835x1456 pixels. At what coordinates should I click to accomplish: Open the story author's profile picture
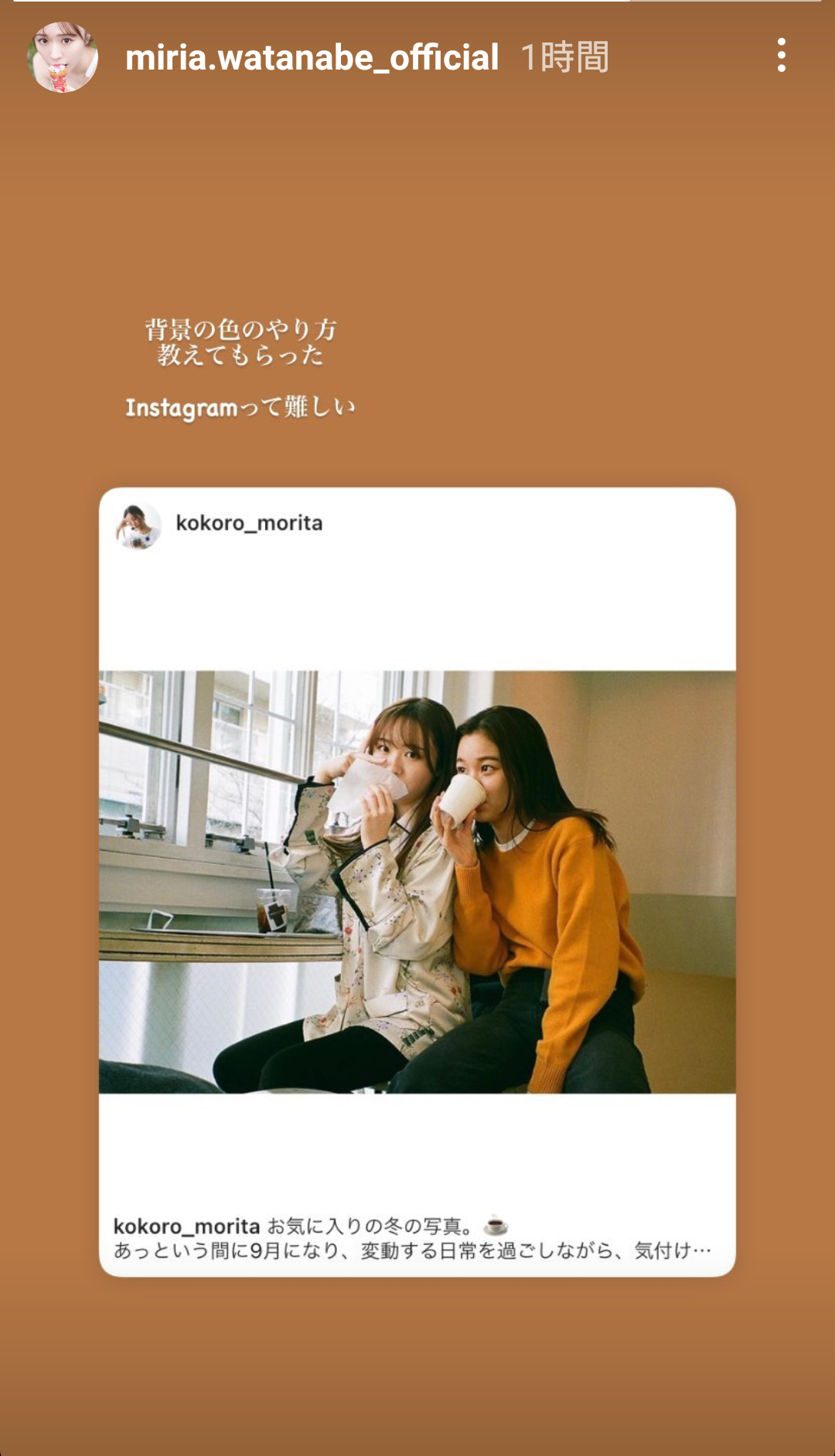pyautogui.click(x=63, y=57)
